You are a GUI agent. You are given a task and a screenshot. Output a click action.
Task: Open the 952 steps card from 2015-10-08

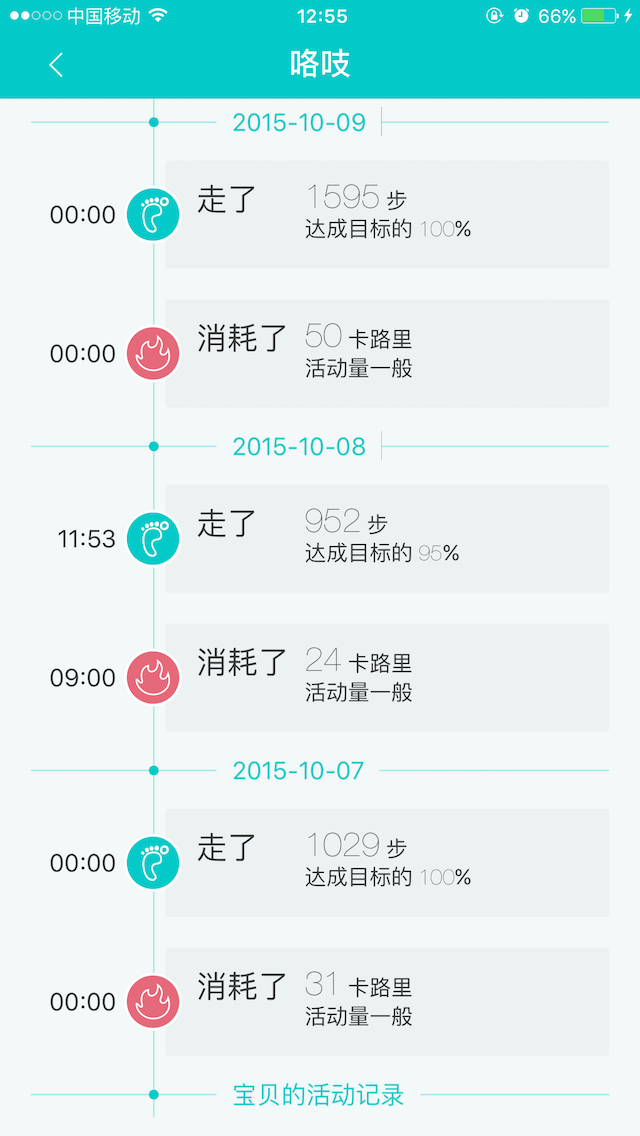tap(386, 538)
